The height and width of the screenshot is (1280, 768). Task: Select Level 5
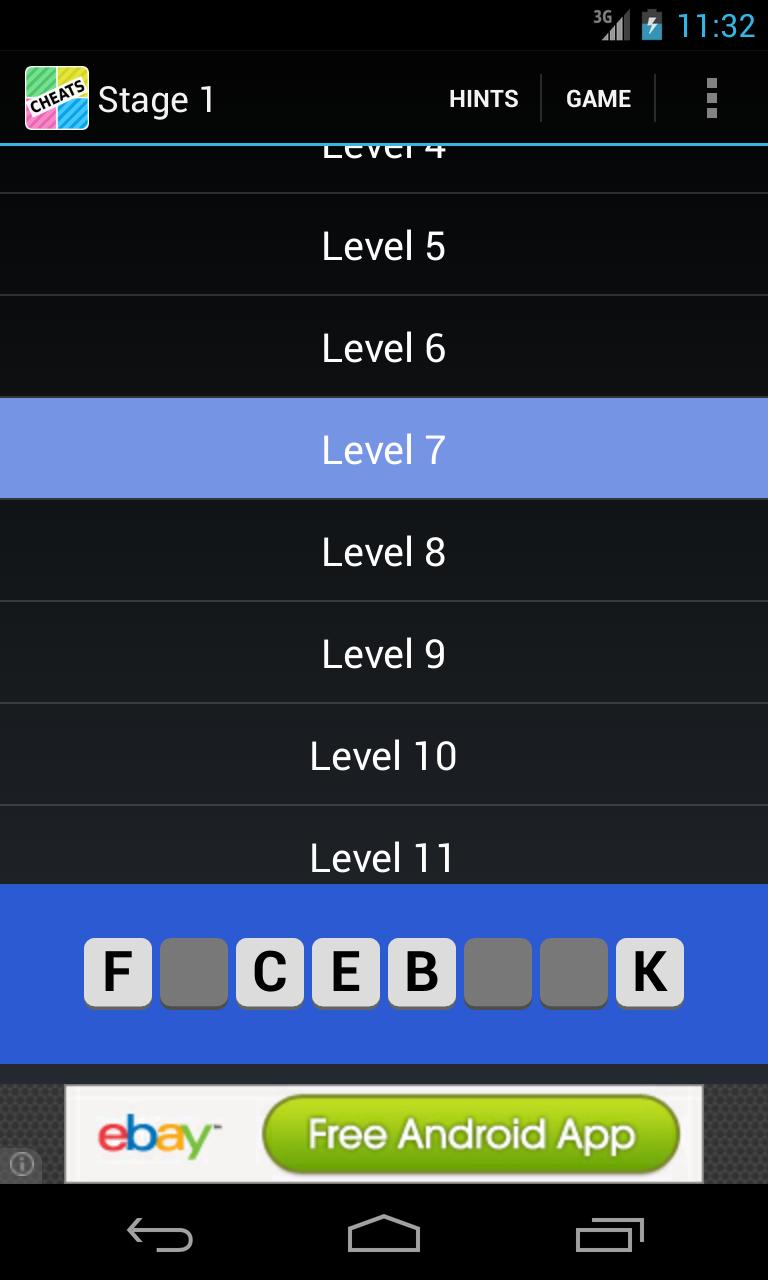pyautogui.click(x=384, y=246)
